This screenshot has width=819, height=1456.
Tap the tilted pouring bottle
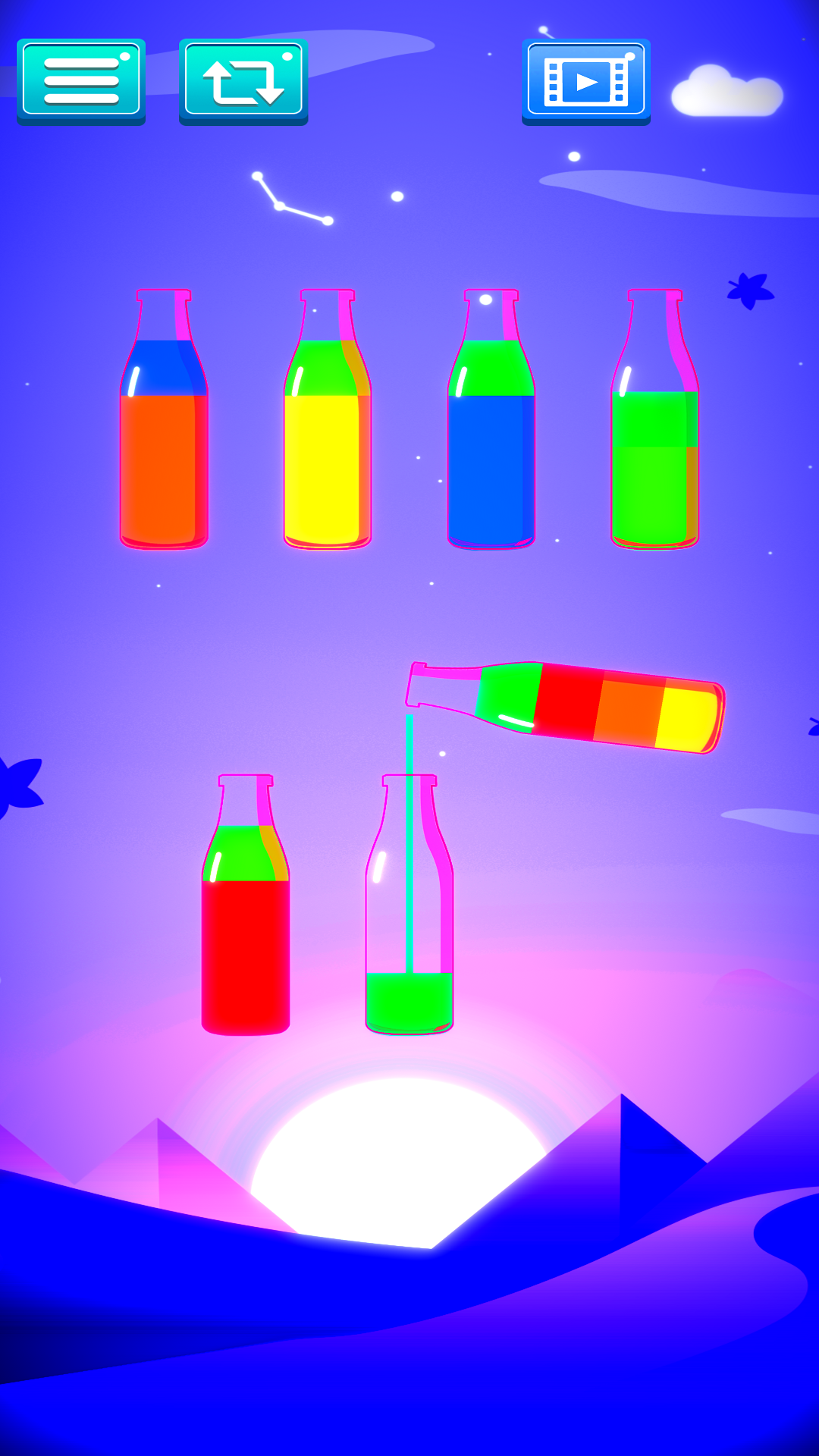[x=591, y=705]
